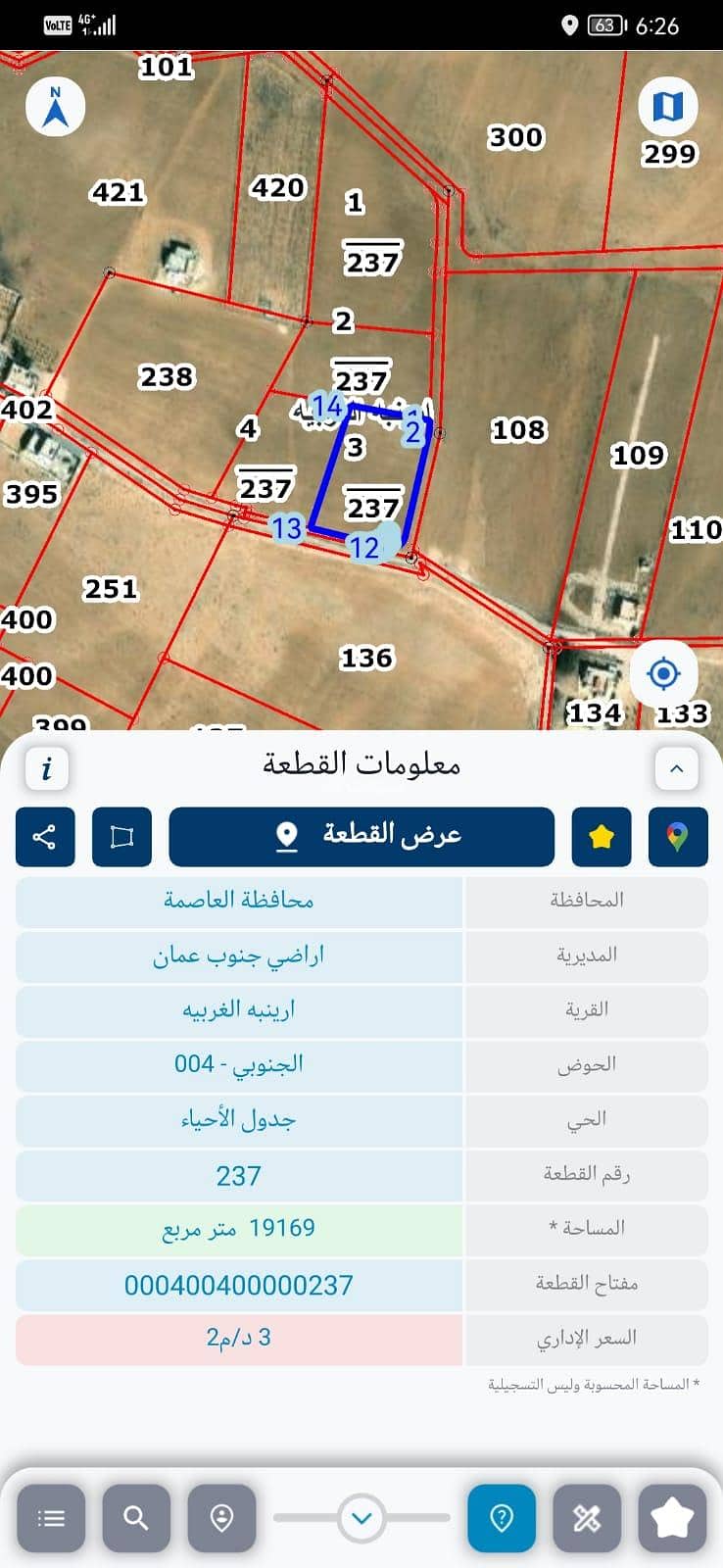
Task: Tap the person location pin button
Action: click(x=221, y=1518)
